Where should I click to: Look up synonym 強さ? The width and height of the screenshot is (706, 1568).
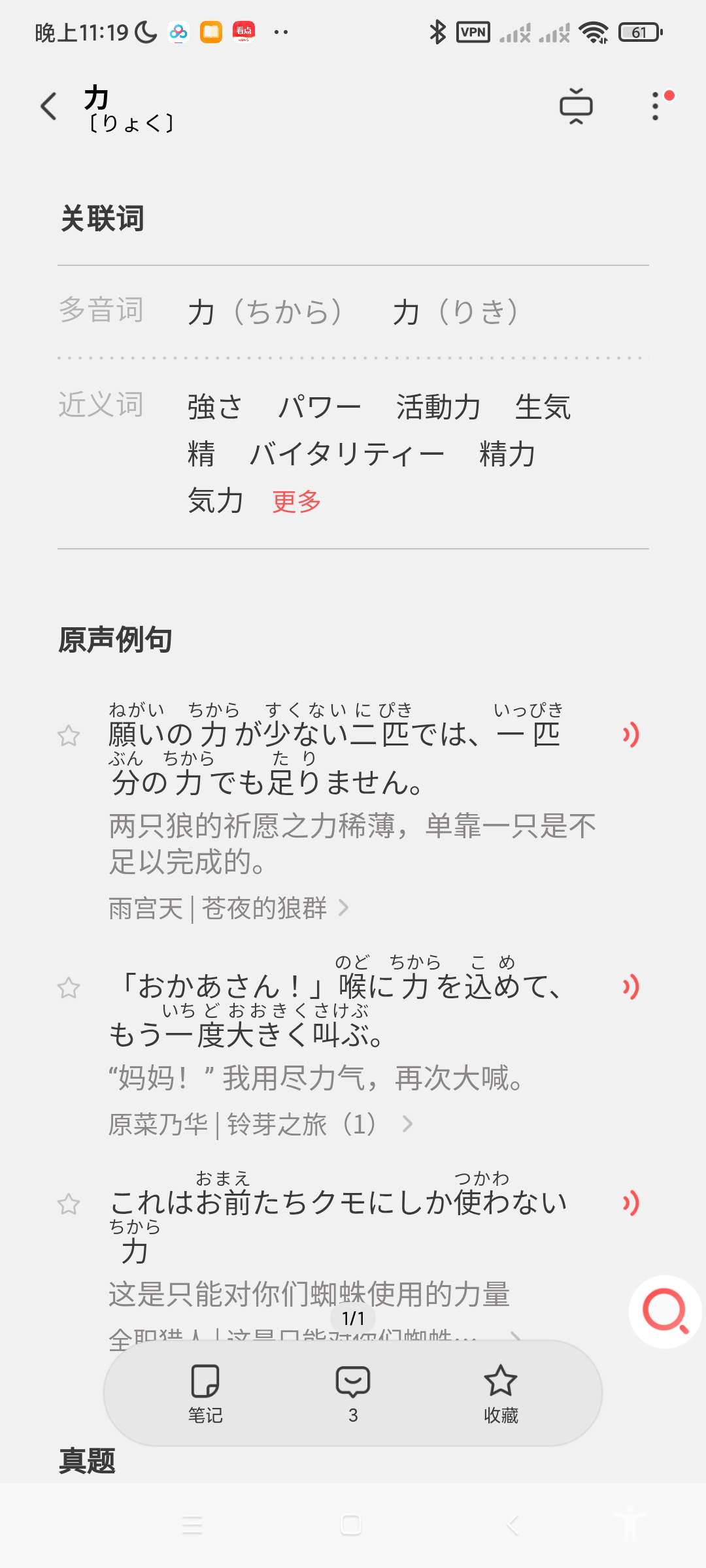coord(215,407)
